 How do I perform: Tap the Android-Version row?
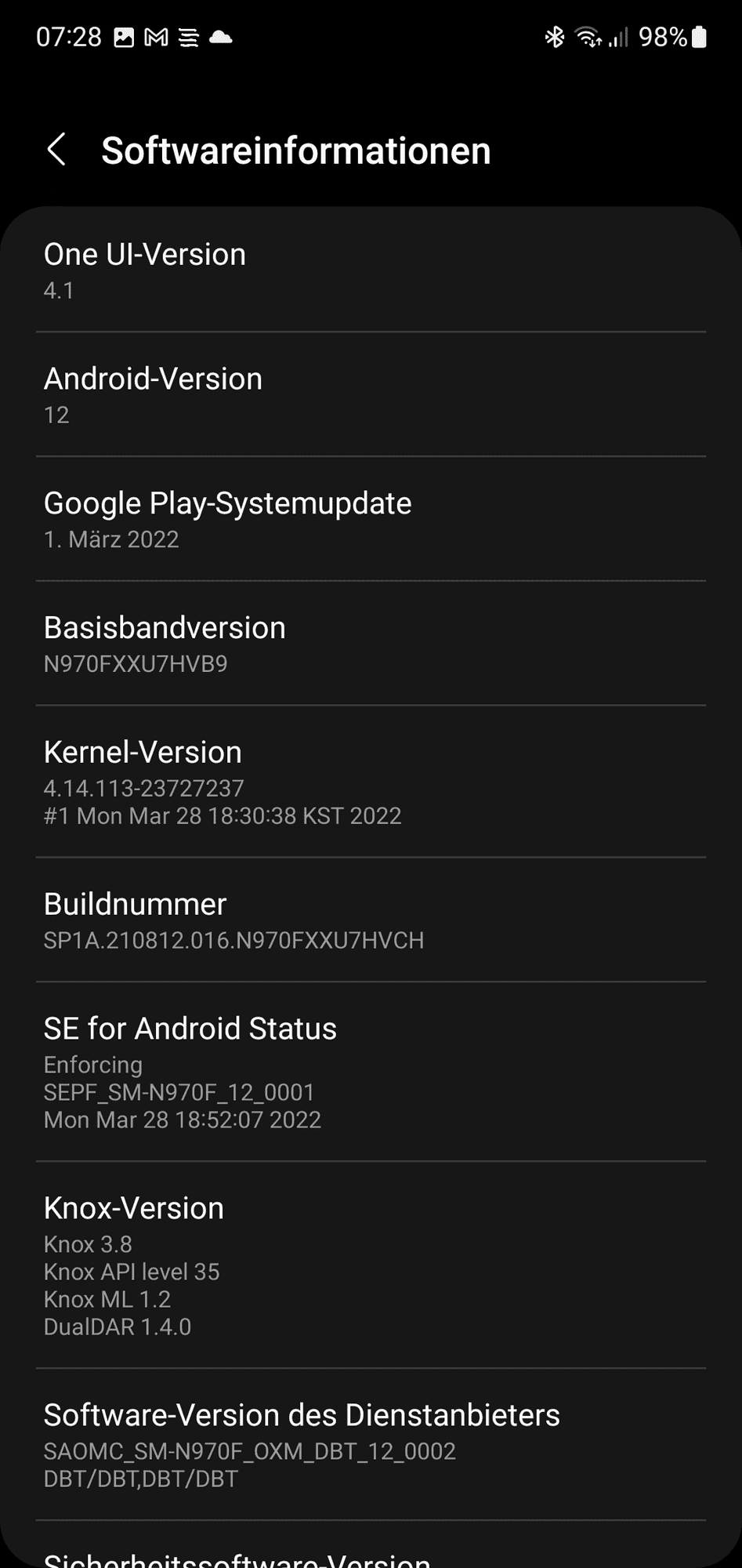coord(371,394)
